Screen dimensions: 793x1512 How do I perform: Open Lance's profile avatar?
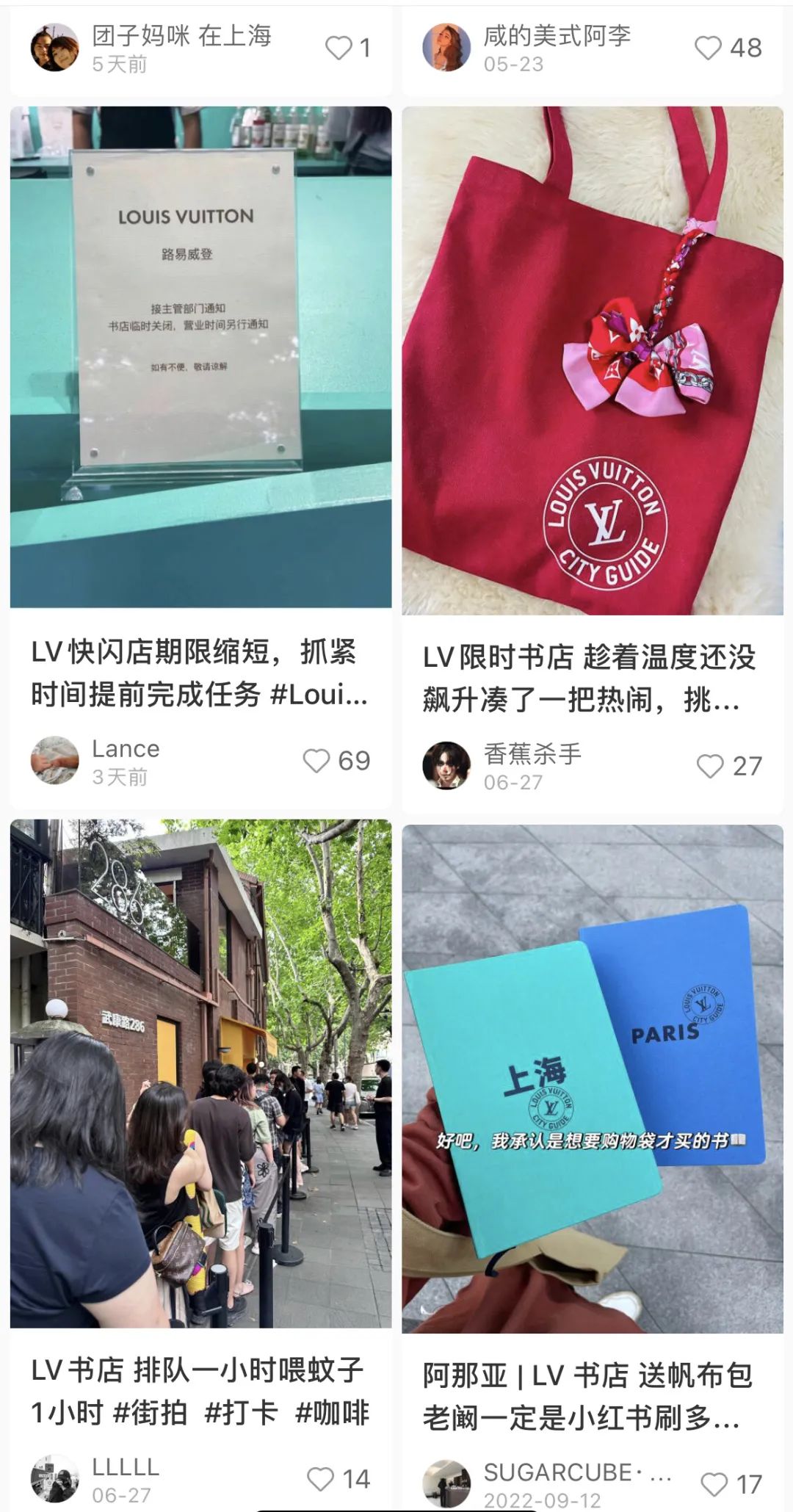click(x=54, y=761)
